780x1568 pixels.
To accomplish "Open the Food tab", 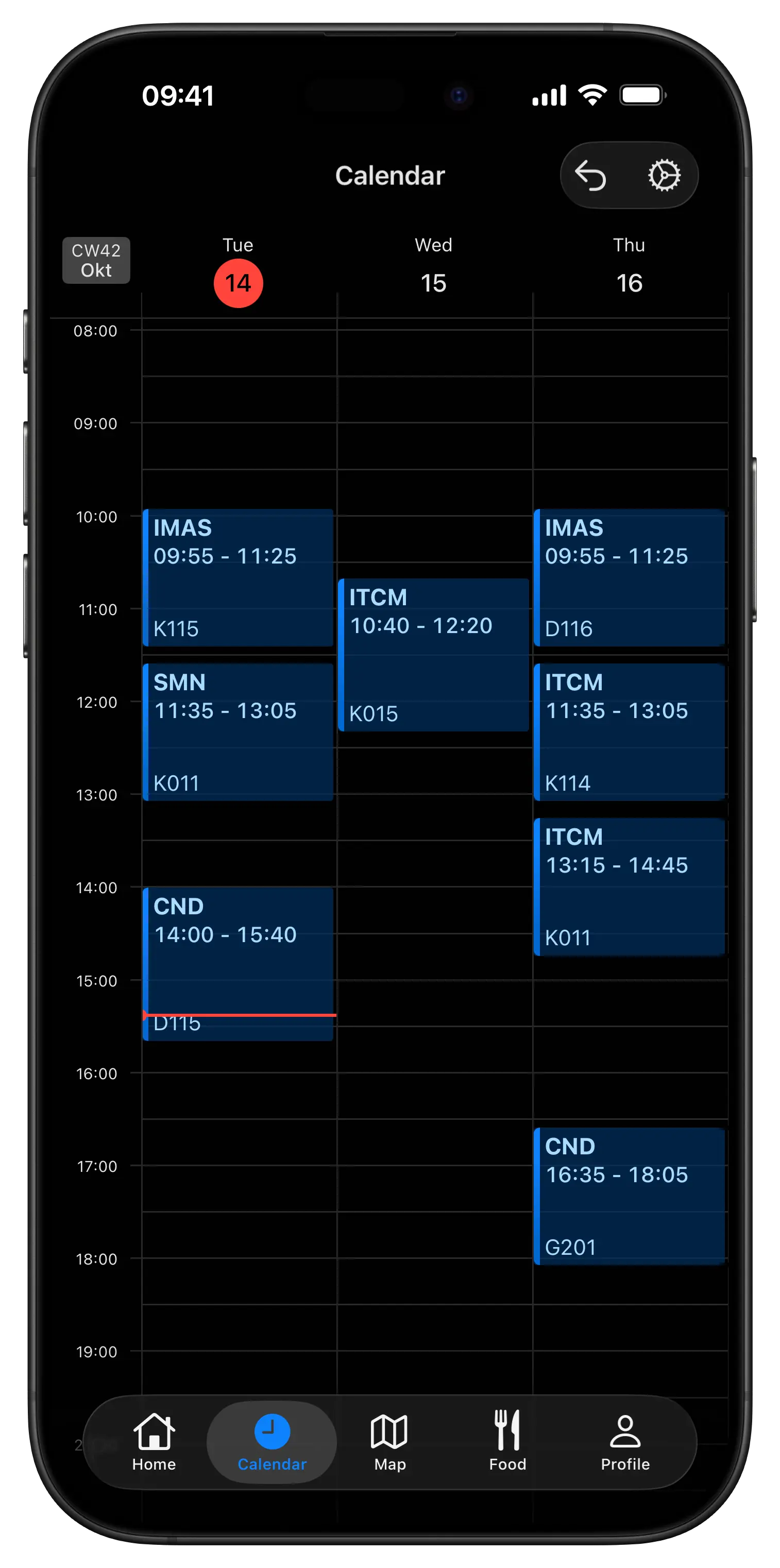I will coord(507,1441).
